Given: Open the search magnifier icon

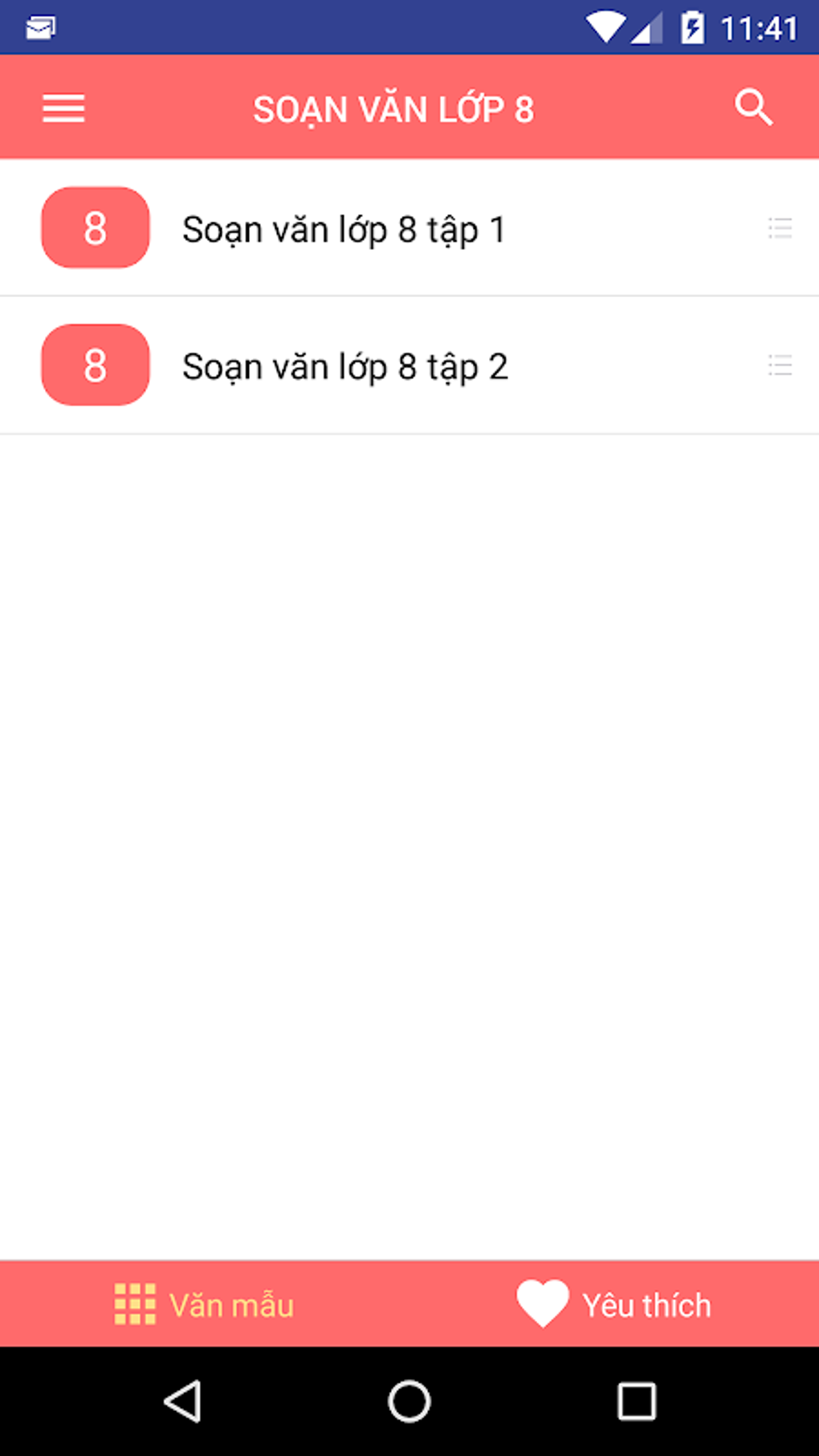Looking at the screenshot, I should (754, 108).
